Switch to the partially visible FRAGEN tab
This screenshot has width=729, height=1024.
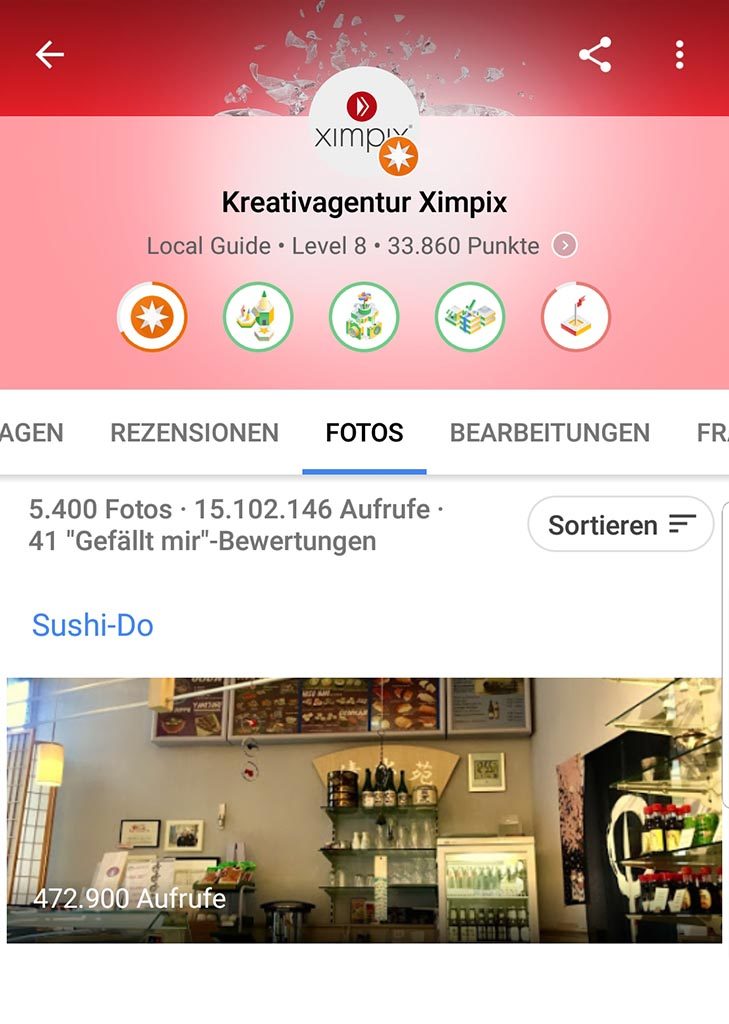713,432
